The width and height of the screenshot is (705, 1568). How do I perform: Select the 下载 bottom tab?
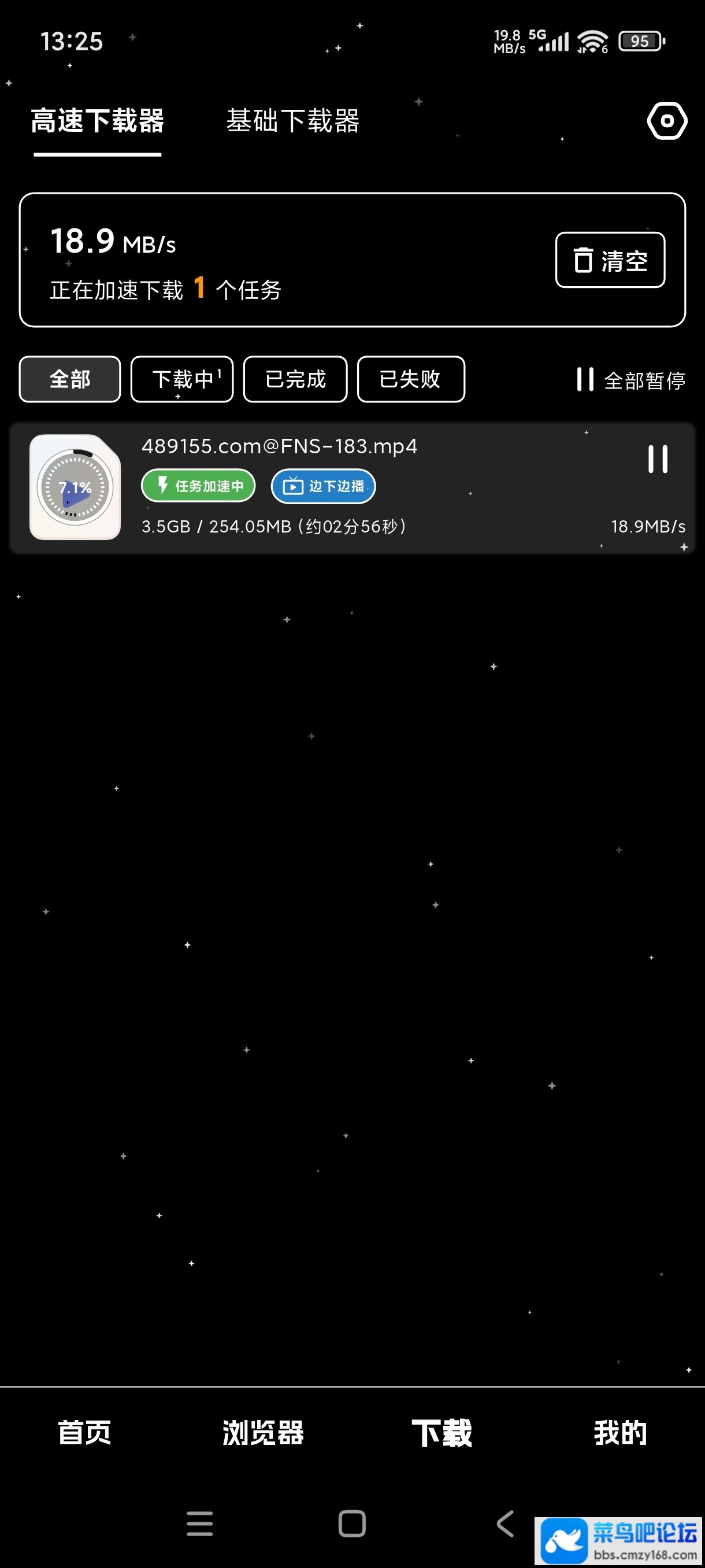pos(441,1432)
